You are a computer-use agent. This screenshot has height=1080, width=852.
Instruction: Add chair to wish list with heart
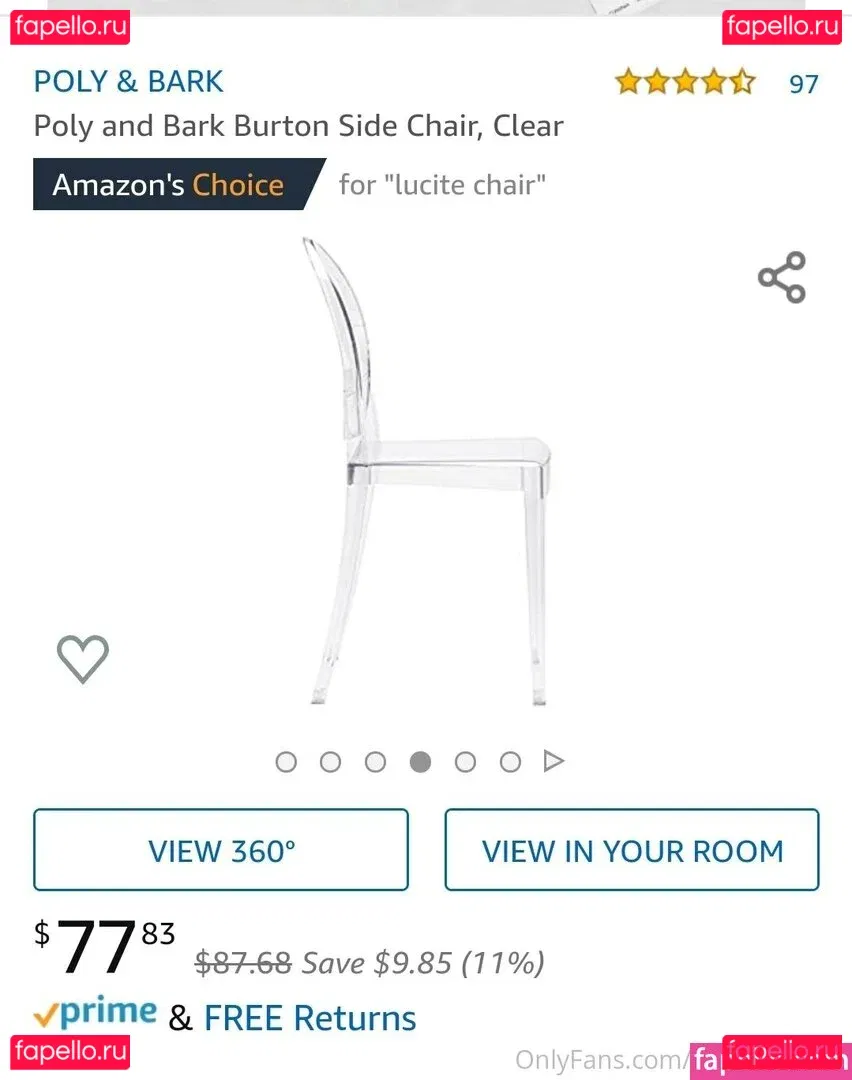point(82,658)
